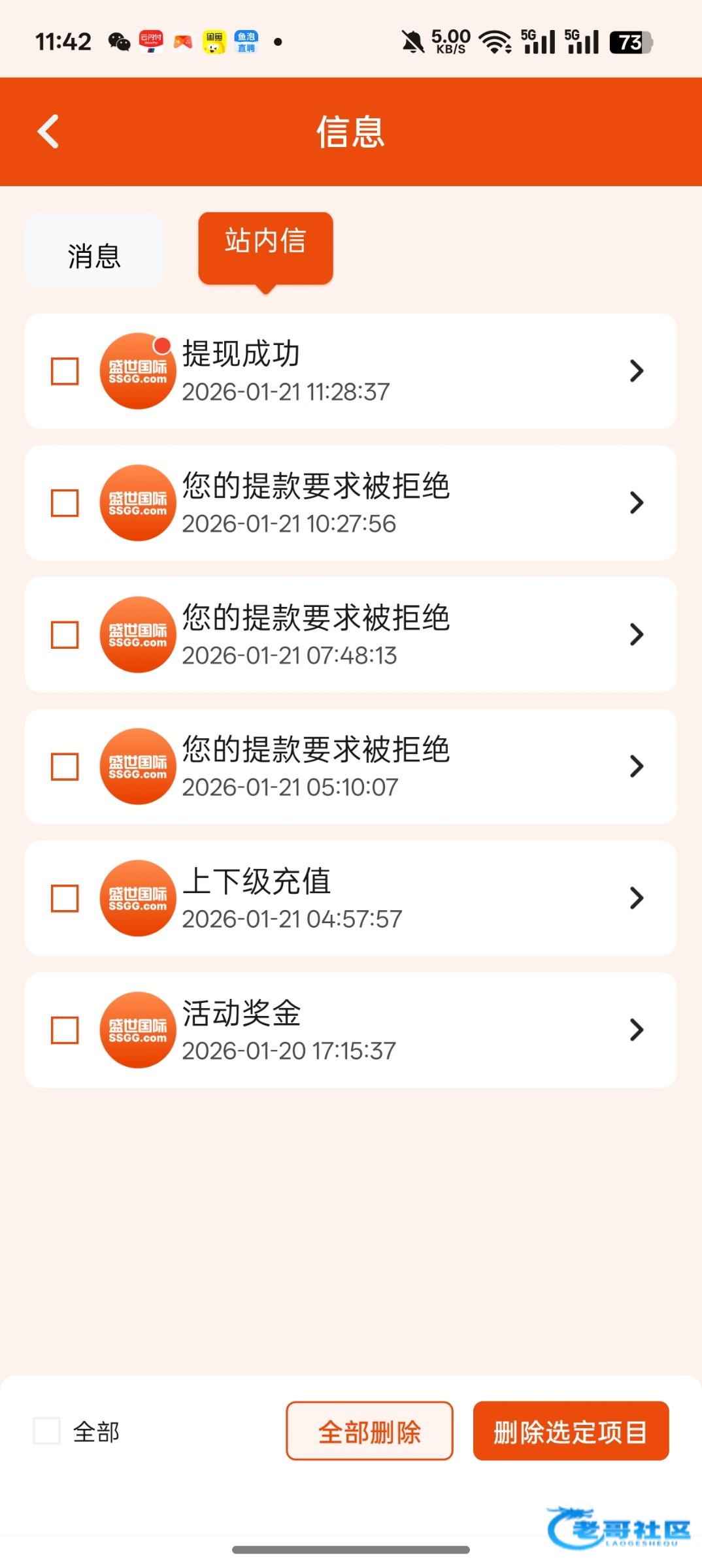Switch to the 消息 tab
This screenshot has width=702, height=1568.
pos(94,255)
